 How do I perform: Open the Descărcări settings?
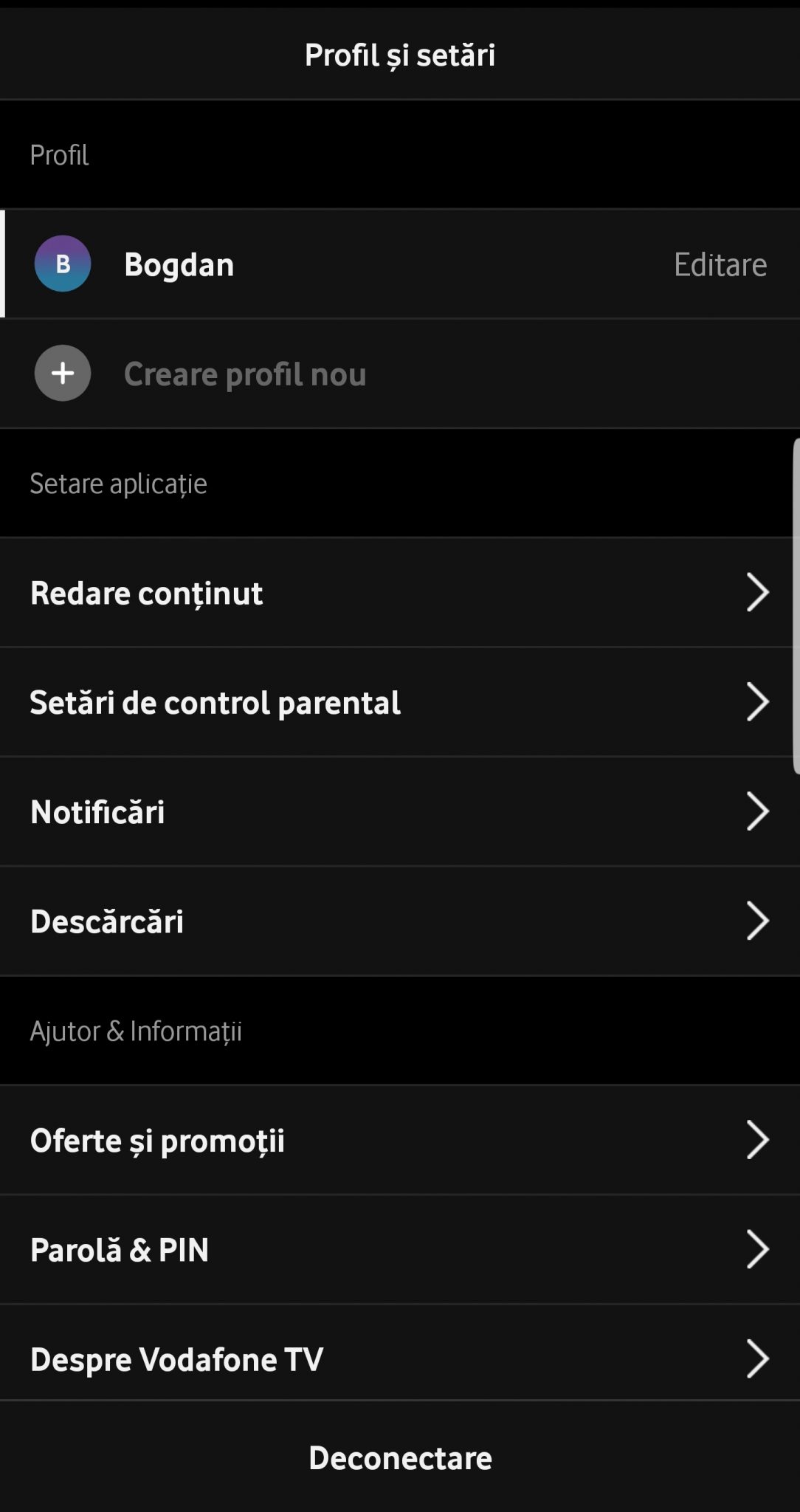click(x=399, y=921)
